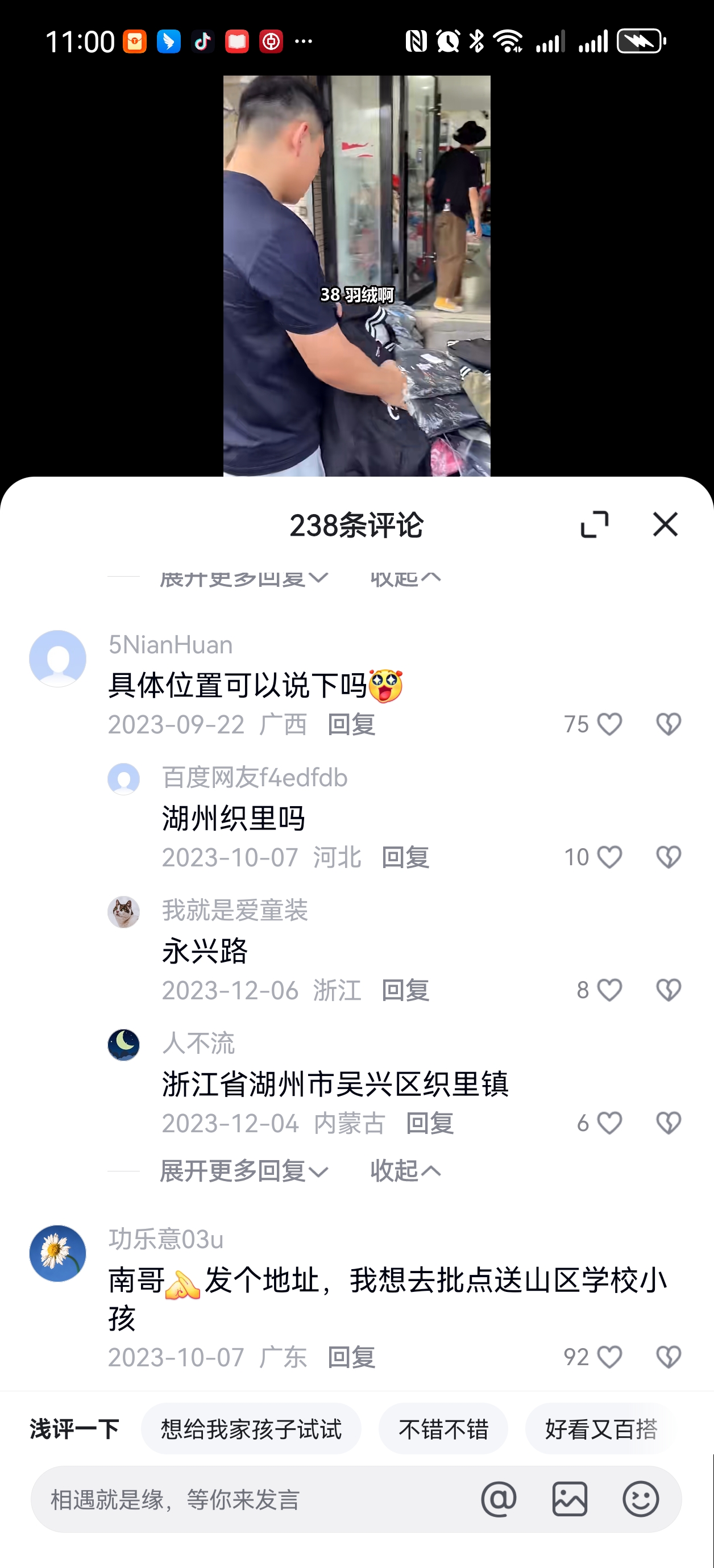Mention someone with the @ icon

click(499, 1499)
